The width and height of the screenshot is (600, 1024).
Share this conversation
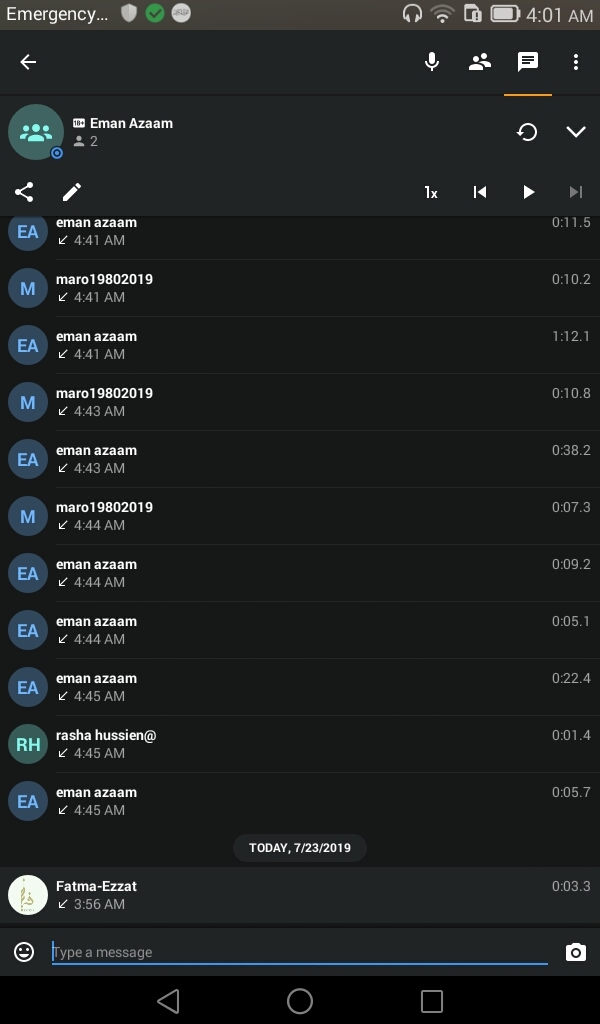tap(24, 192)
